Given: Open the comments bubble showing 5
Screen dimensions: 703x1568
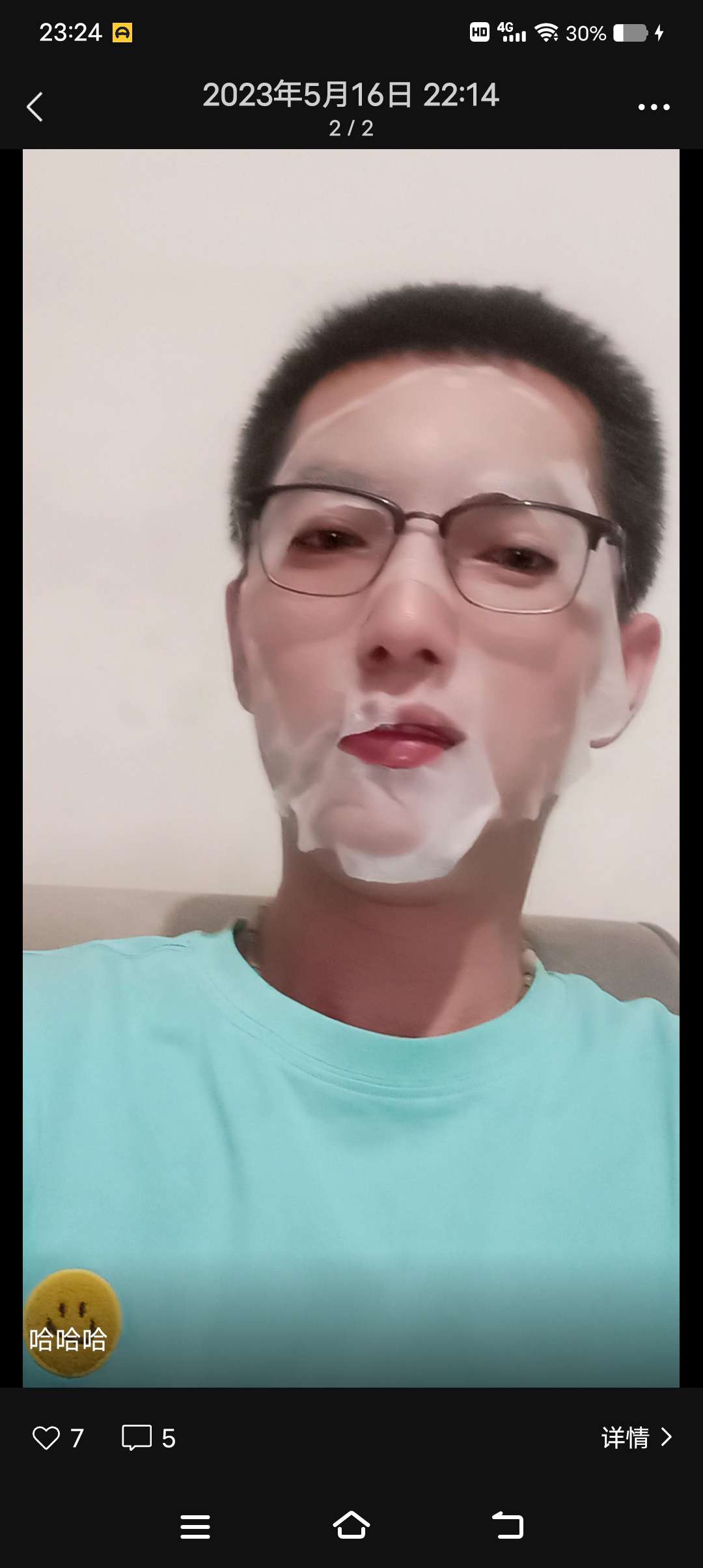Looking at the screenshot, I should coord(137,1438).
